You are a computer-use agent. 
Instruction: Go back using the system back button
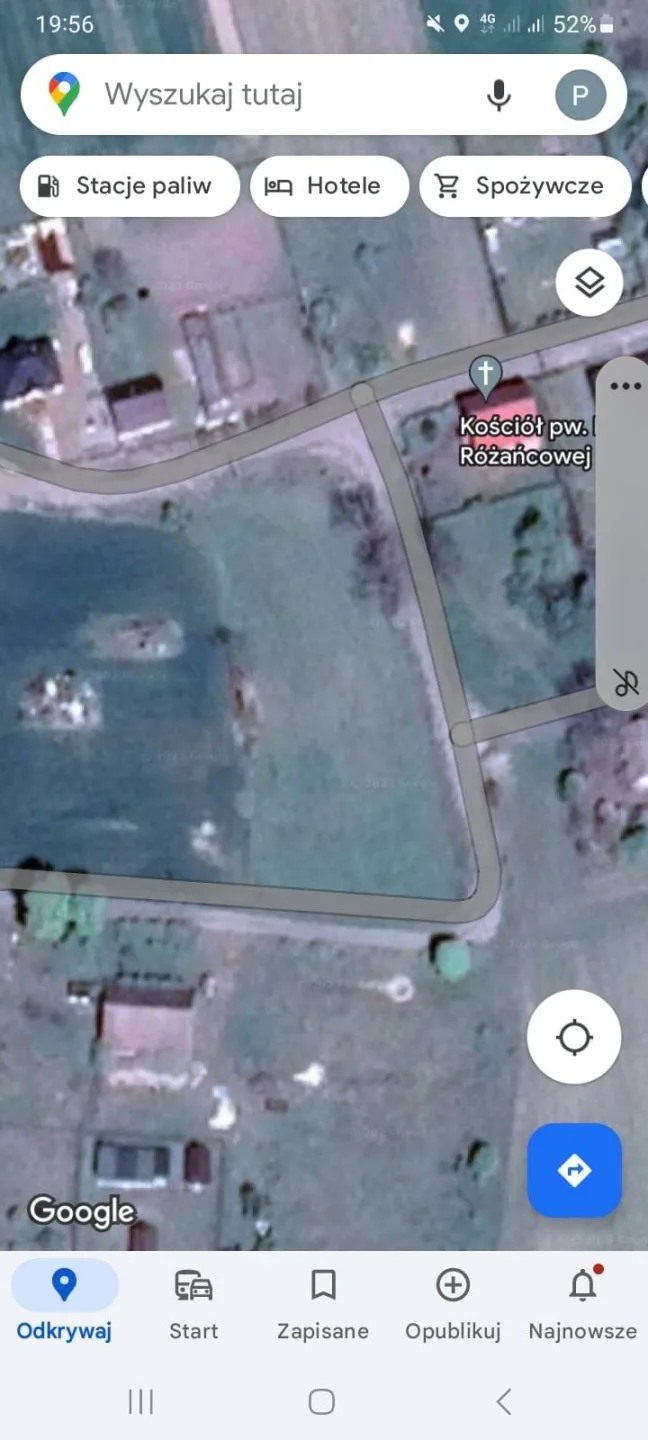click(504, 1401)
